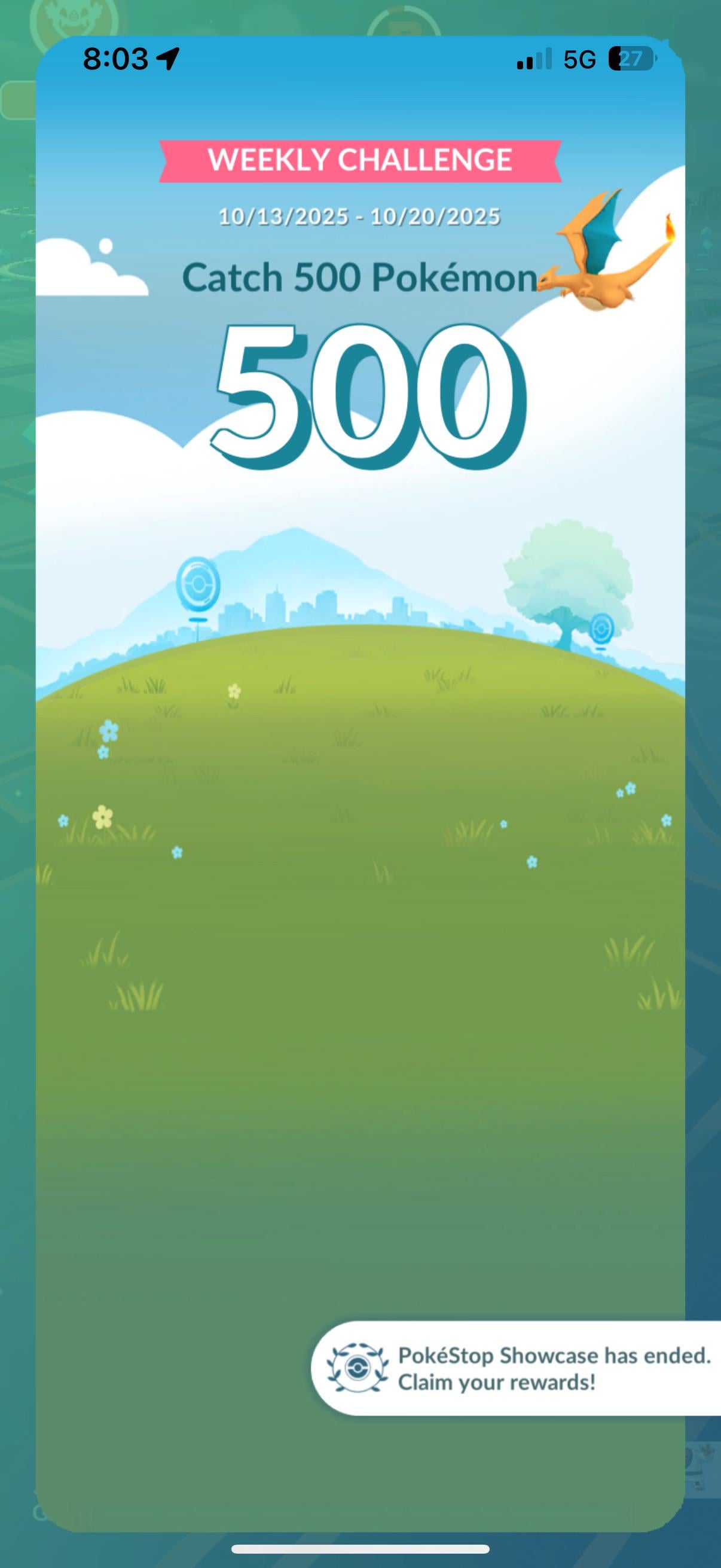Open the PokéStop Showcase ended notification
This screenshot has height=1568, width=721.
tap(517, 1368)
